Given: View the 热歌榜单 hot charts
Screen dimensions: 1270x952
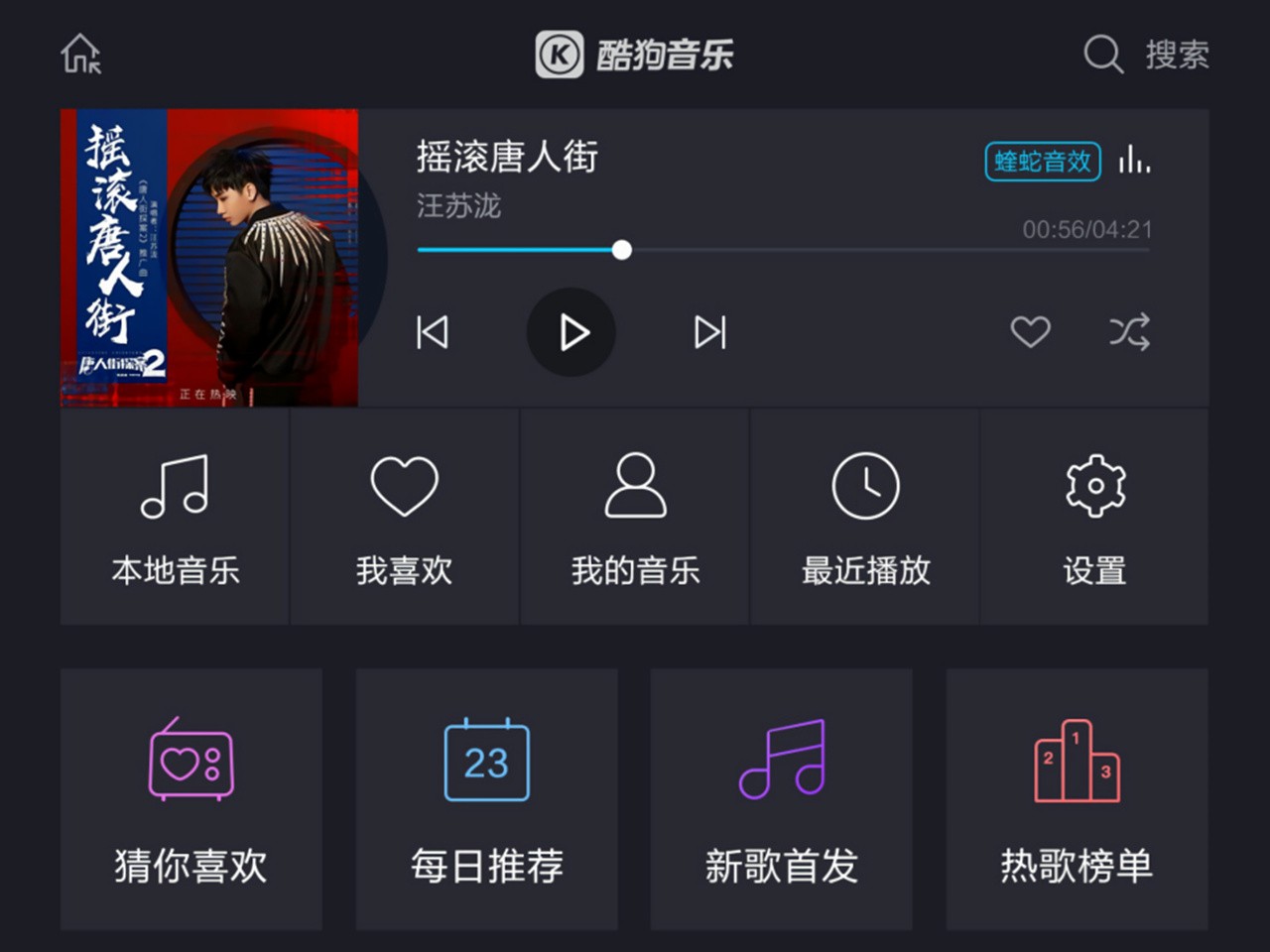Looking at the screenshot, I should (1078, 799).
